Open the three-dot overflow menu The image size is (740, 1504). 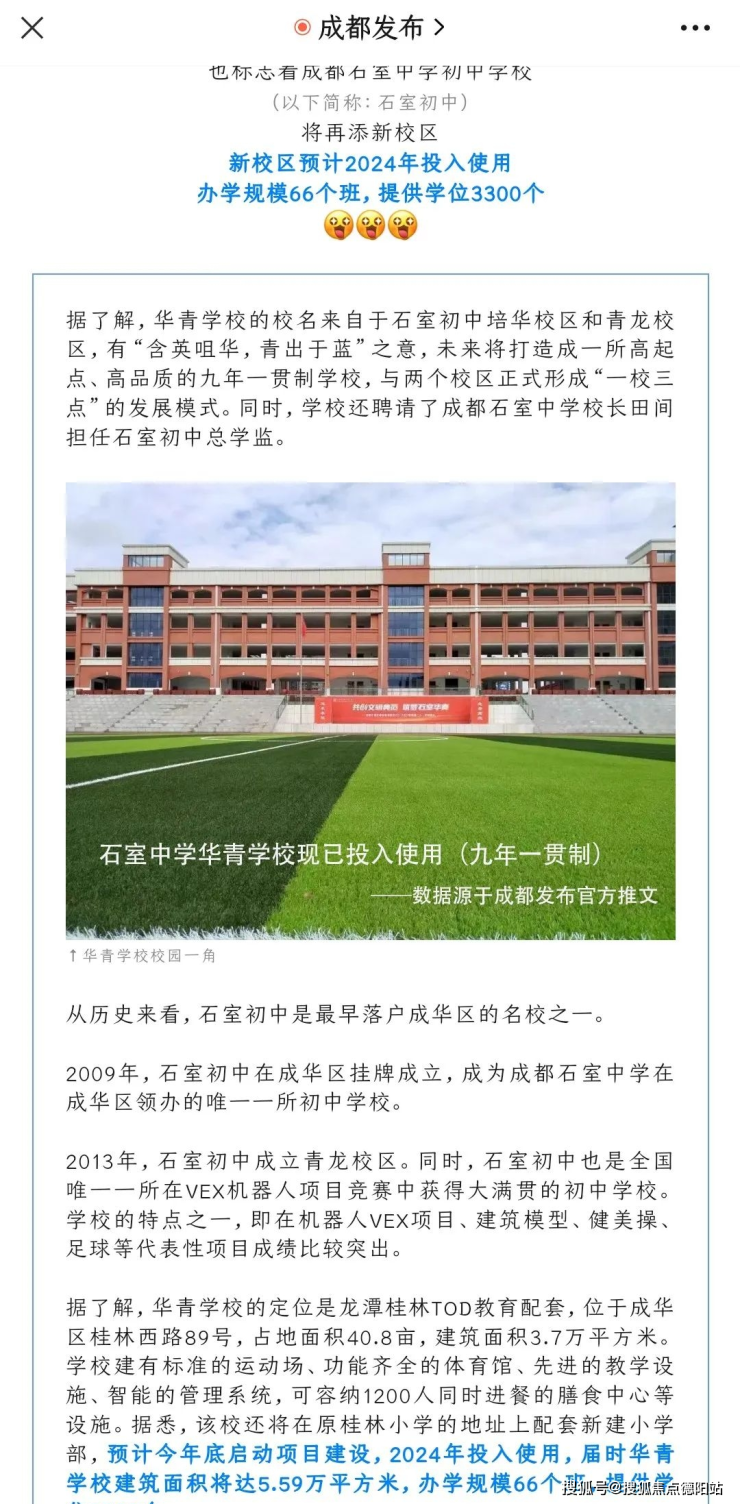click(x=695, y=28)
